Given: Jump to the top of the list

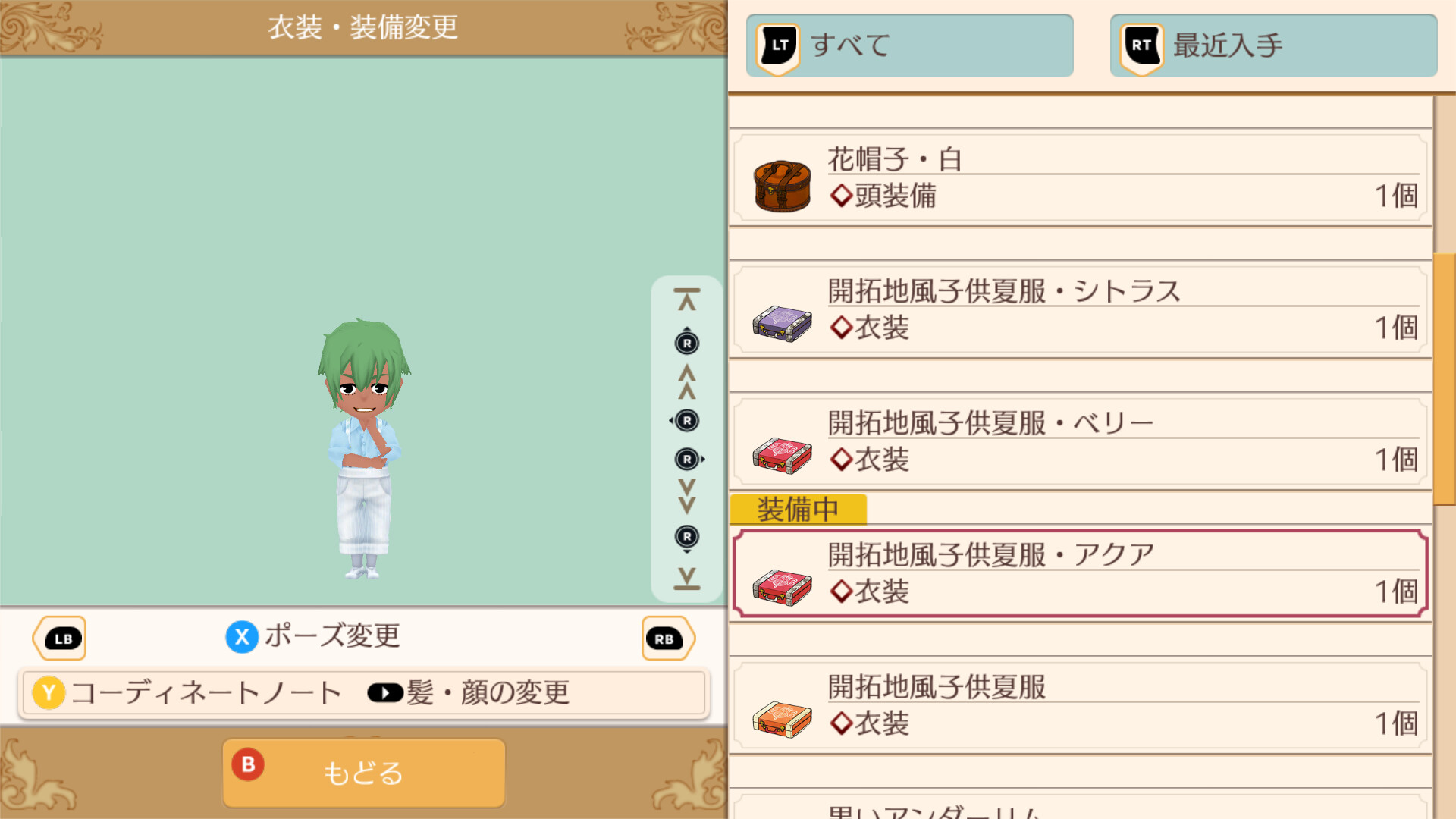Looking at the screenshot, I should [687, 300].
